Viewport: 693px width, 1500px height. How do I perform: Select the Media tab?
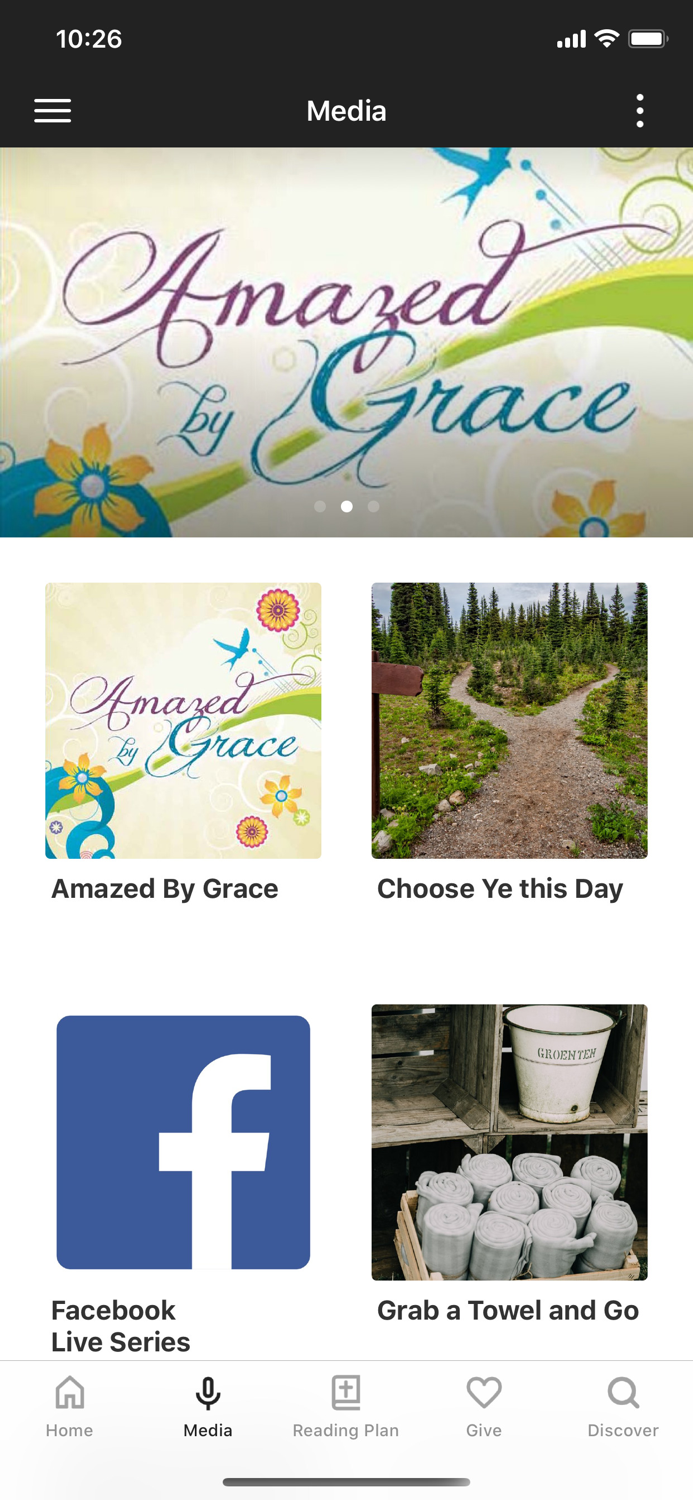(208, 1406)
